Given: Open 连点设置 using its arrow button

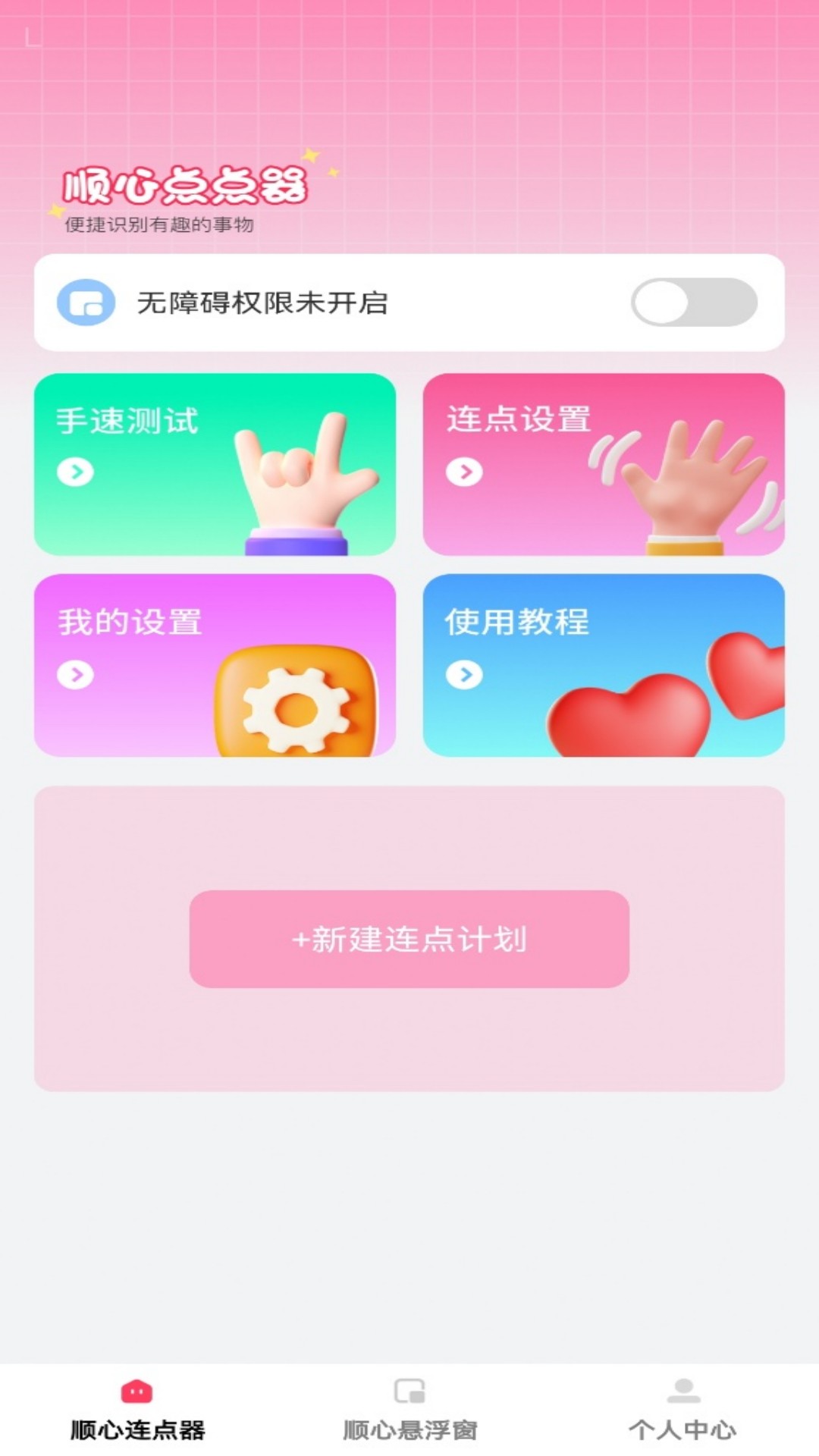Looking at the screenshot, I should [x=464, y=470].
